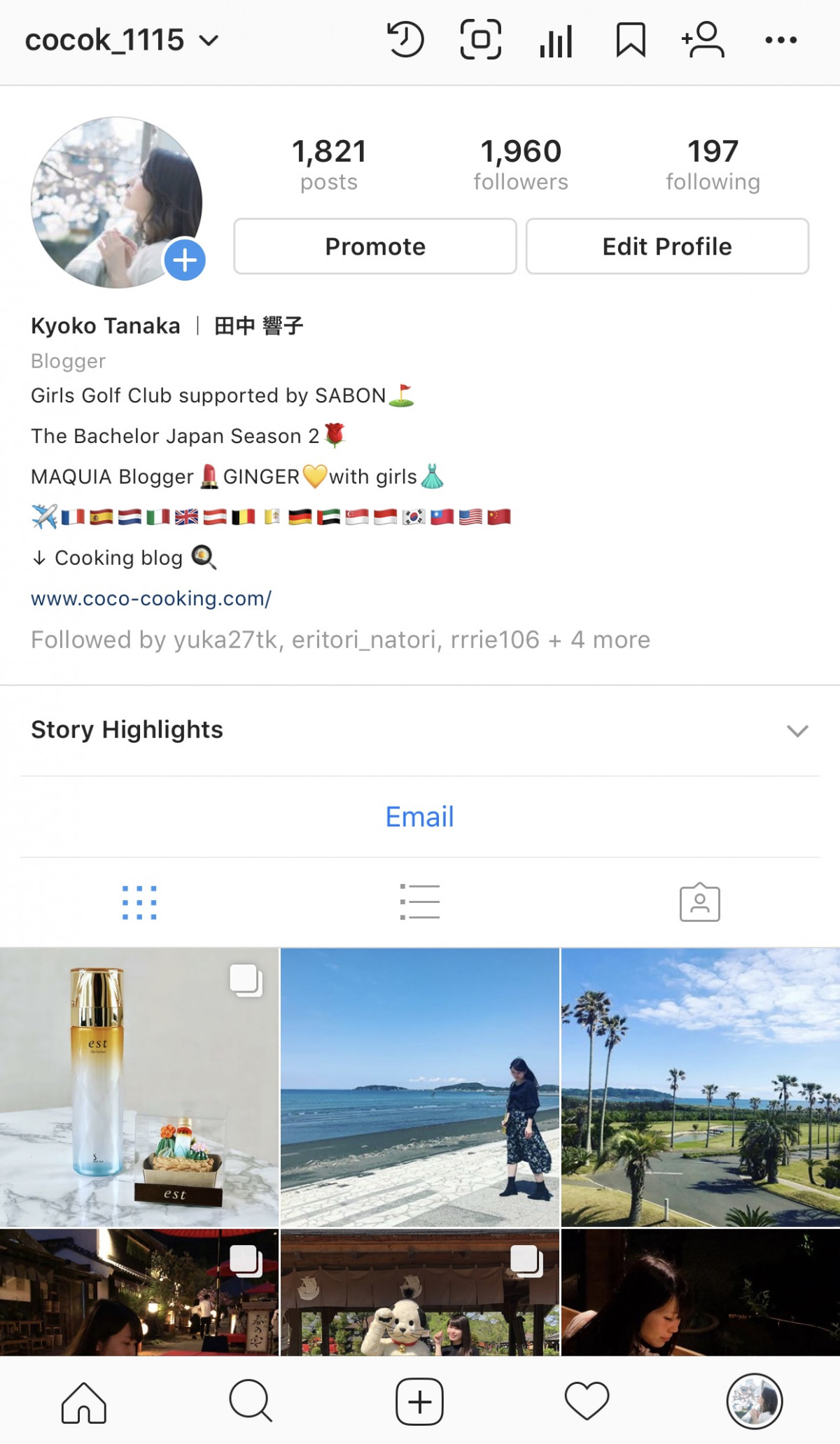Screen dimensions: 840x1444
Task: Open the www.coco-cooking.com link
Action: pyautogui.click(x=151, y=598)
